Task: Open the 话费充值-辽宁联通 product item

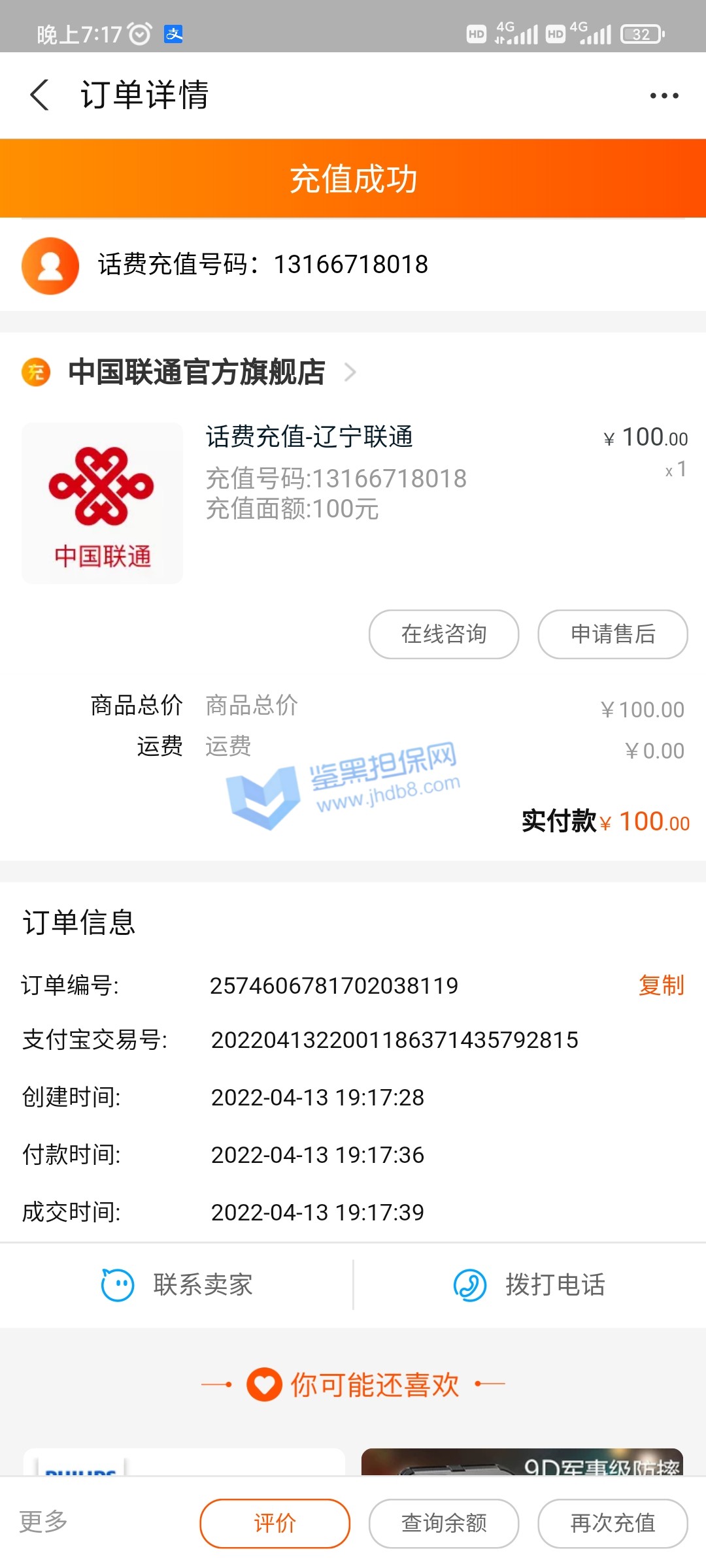Action: [309, 436]
